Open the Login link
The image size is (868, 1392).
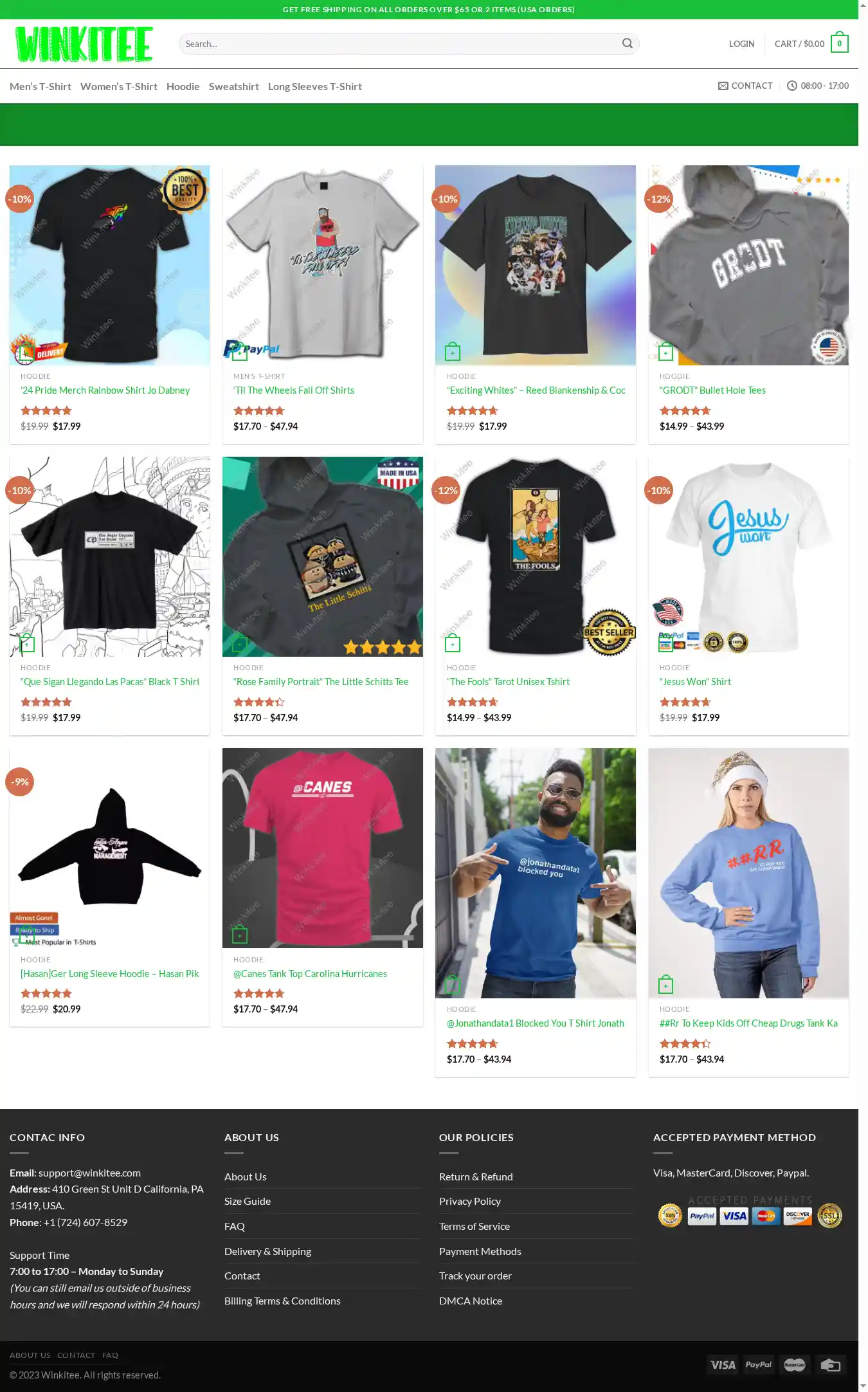click(741, 44)
